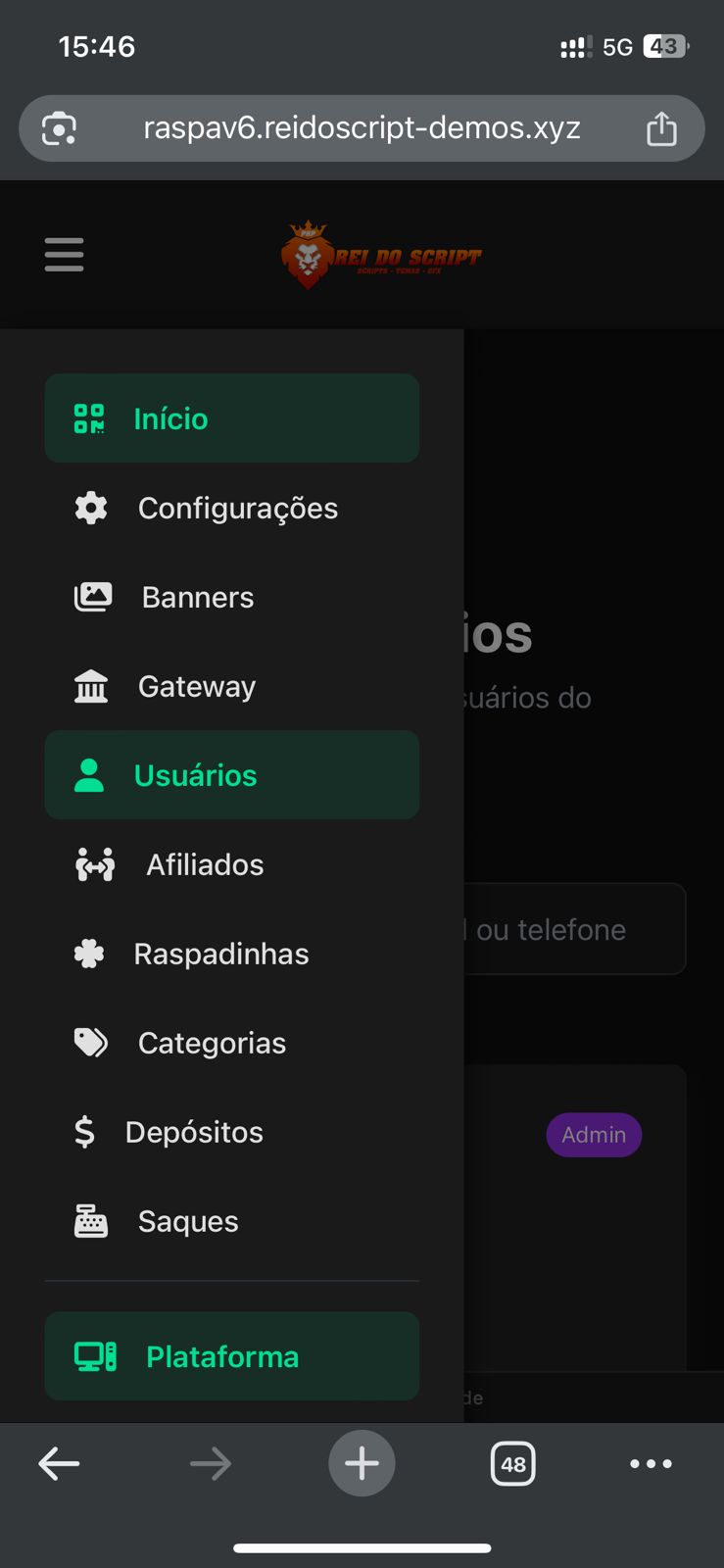Show the 48 open tabs
This screenshot has height=1568, width=724.
tap(512, 1464)
